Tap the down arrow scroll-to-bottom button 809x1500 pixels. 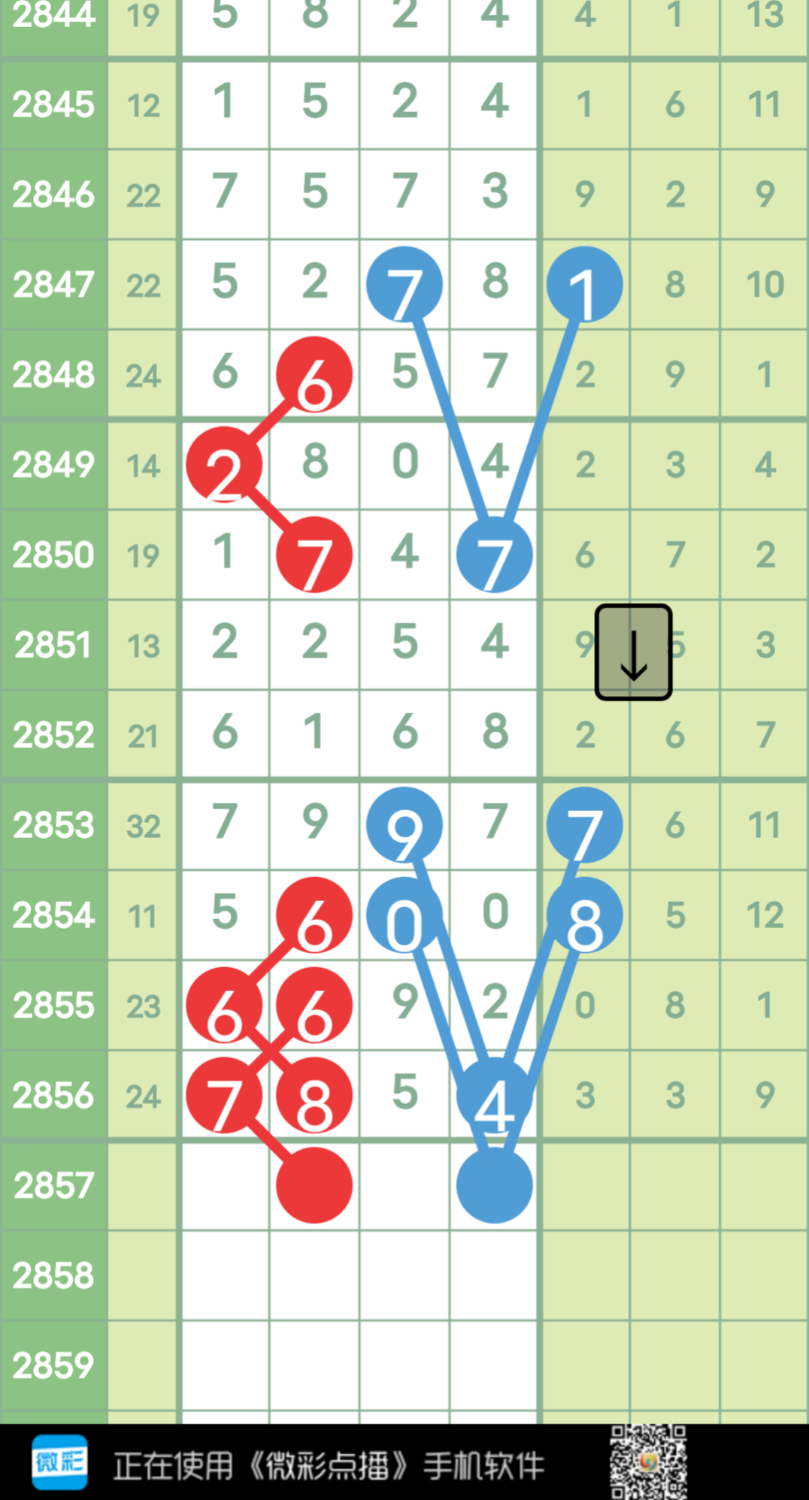(633, 653)
